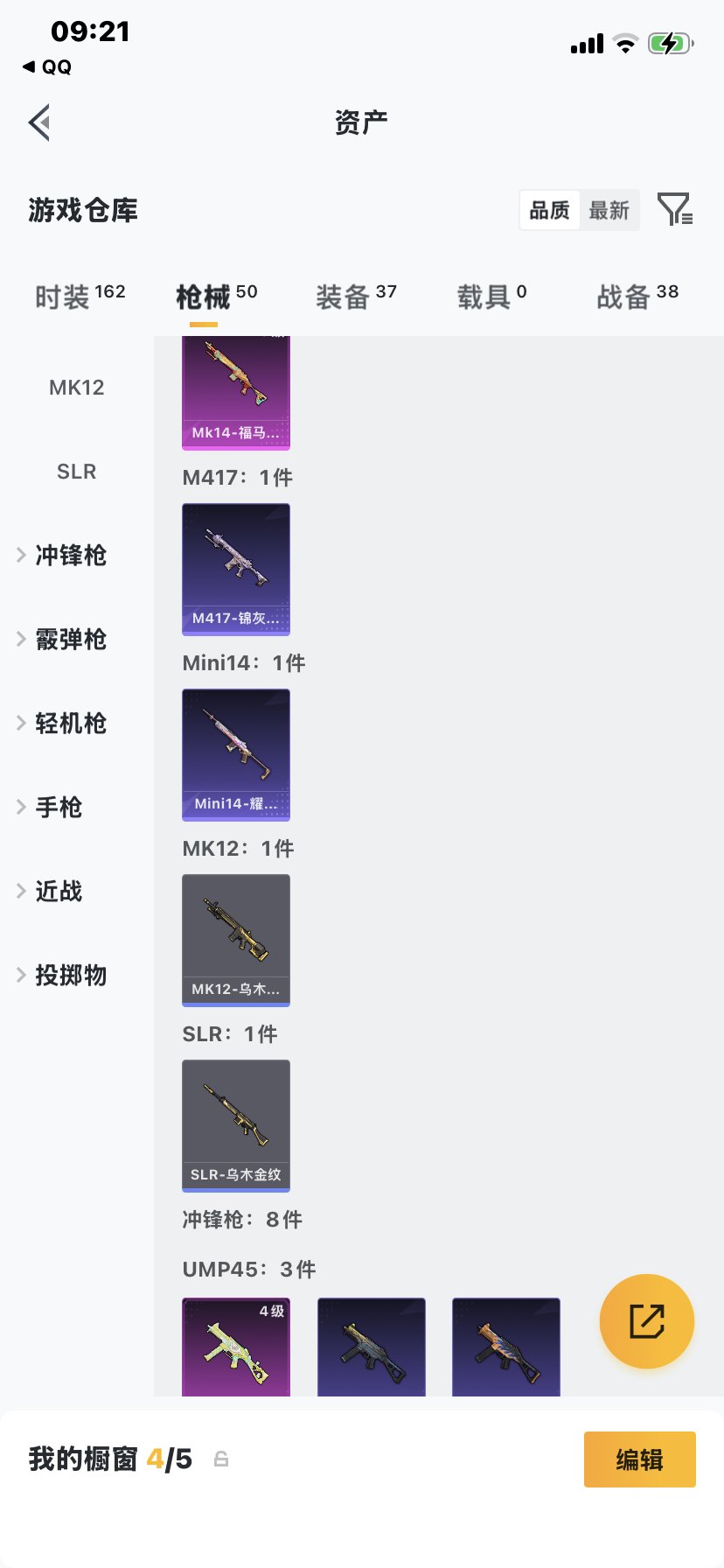
Task: Expand the 手枪 category
Action: 57,808
